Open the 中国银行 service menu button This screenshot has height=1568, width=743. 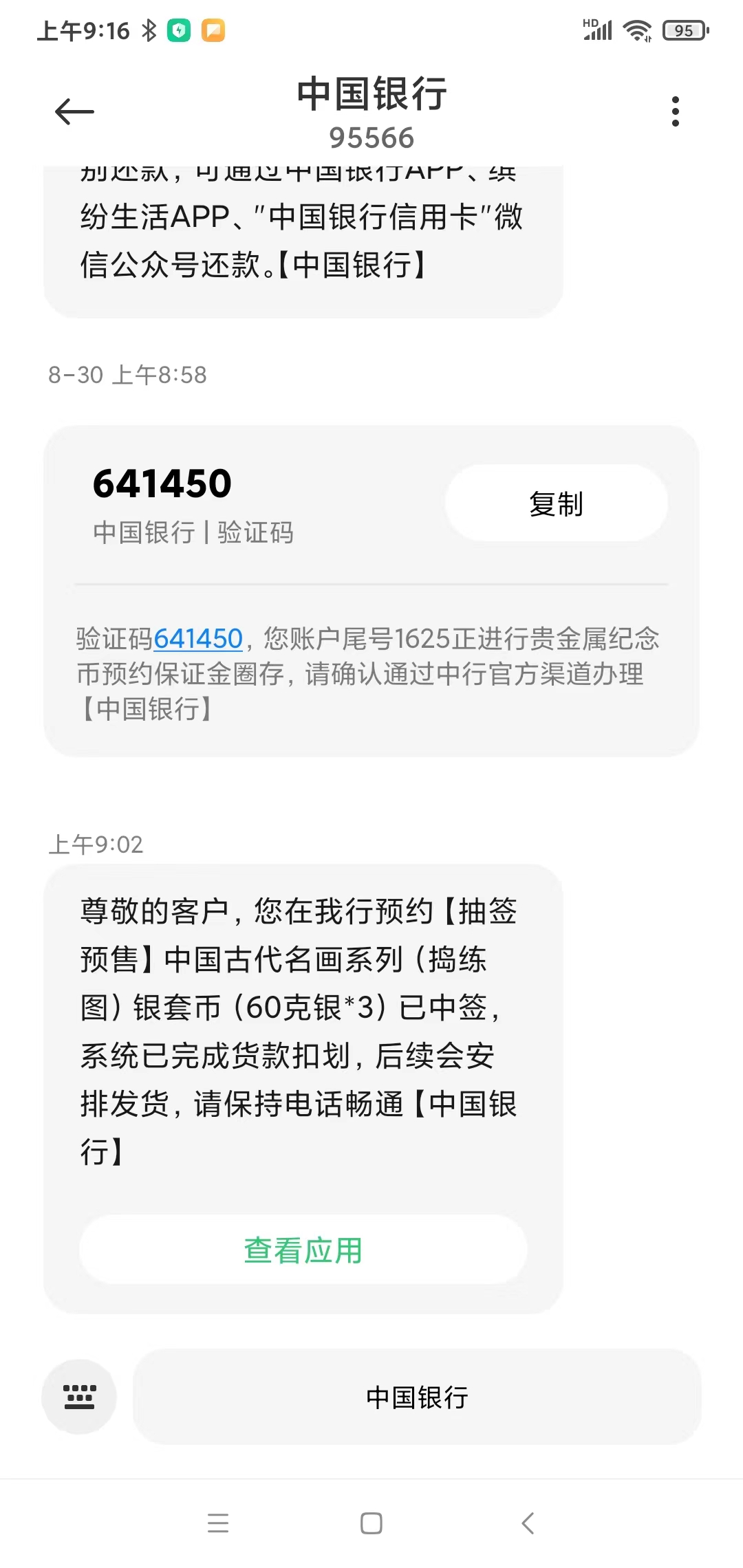pyautogui.click(x=417, y=1397)
